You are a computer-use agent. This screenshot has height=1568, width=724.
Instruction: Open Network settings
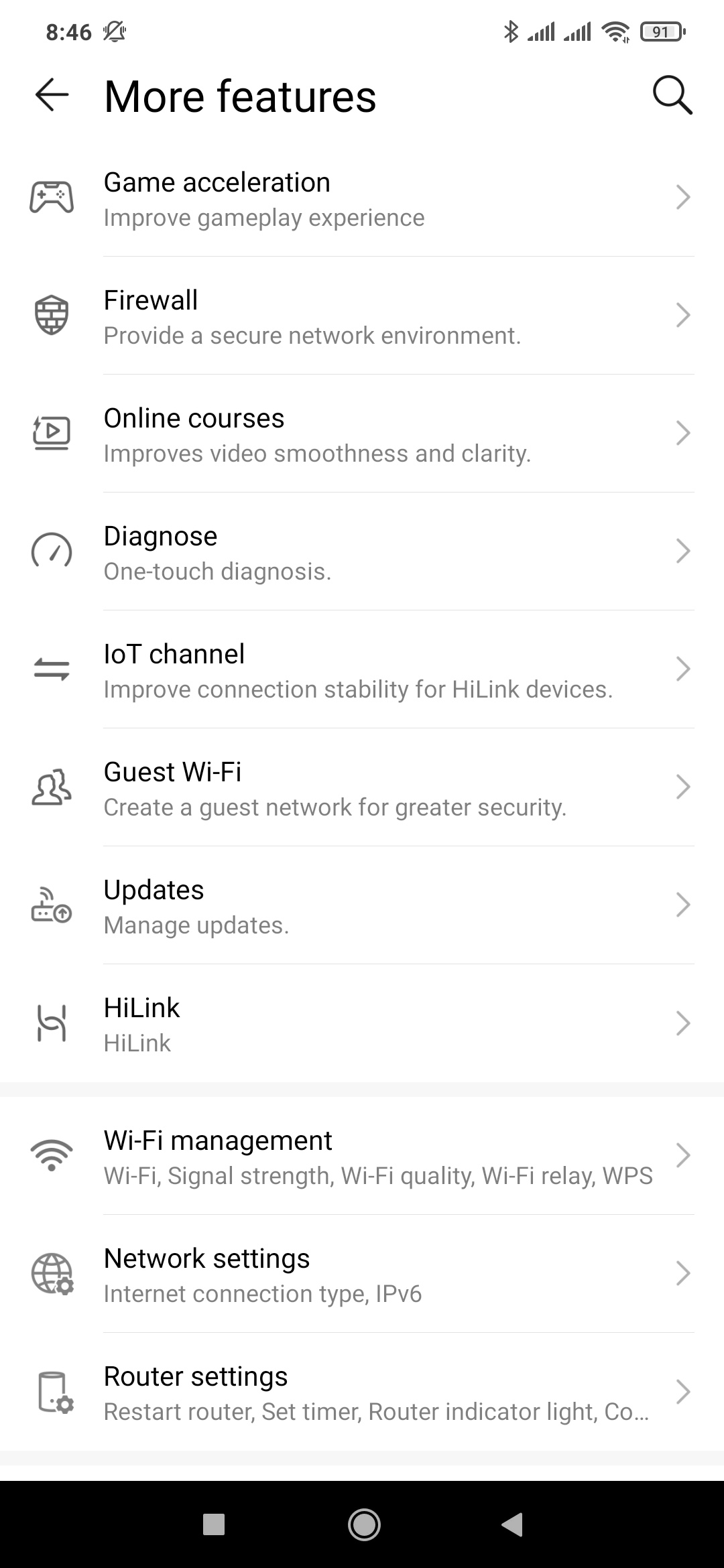[x=362, y=1275]
